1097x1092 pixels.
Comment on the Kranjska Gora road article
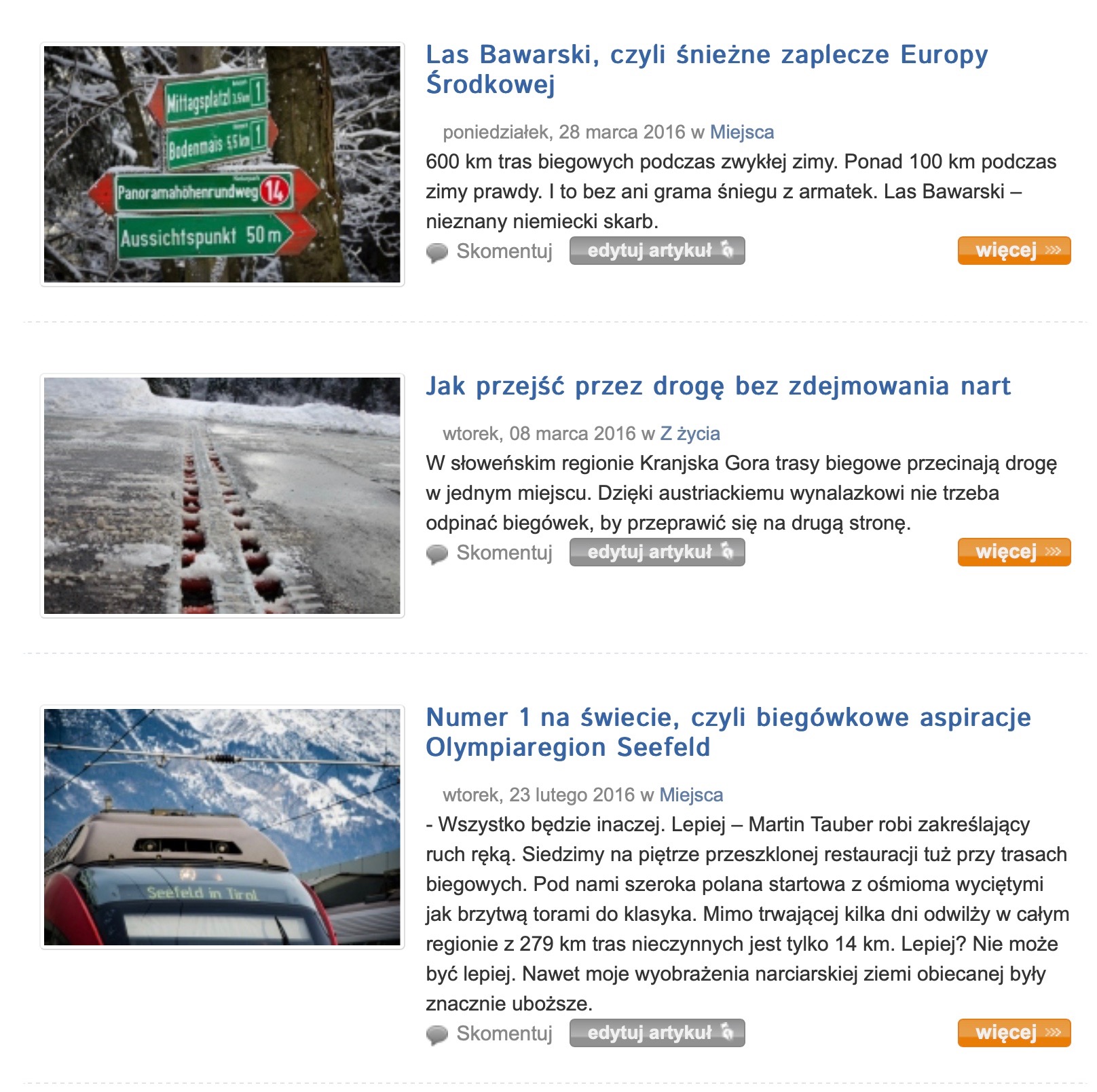(503, 553)
